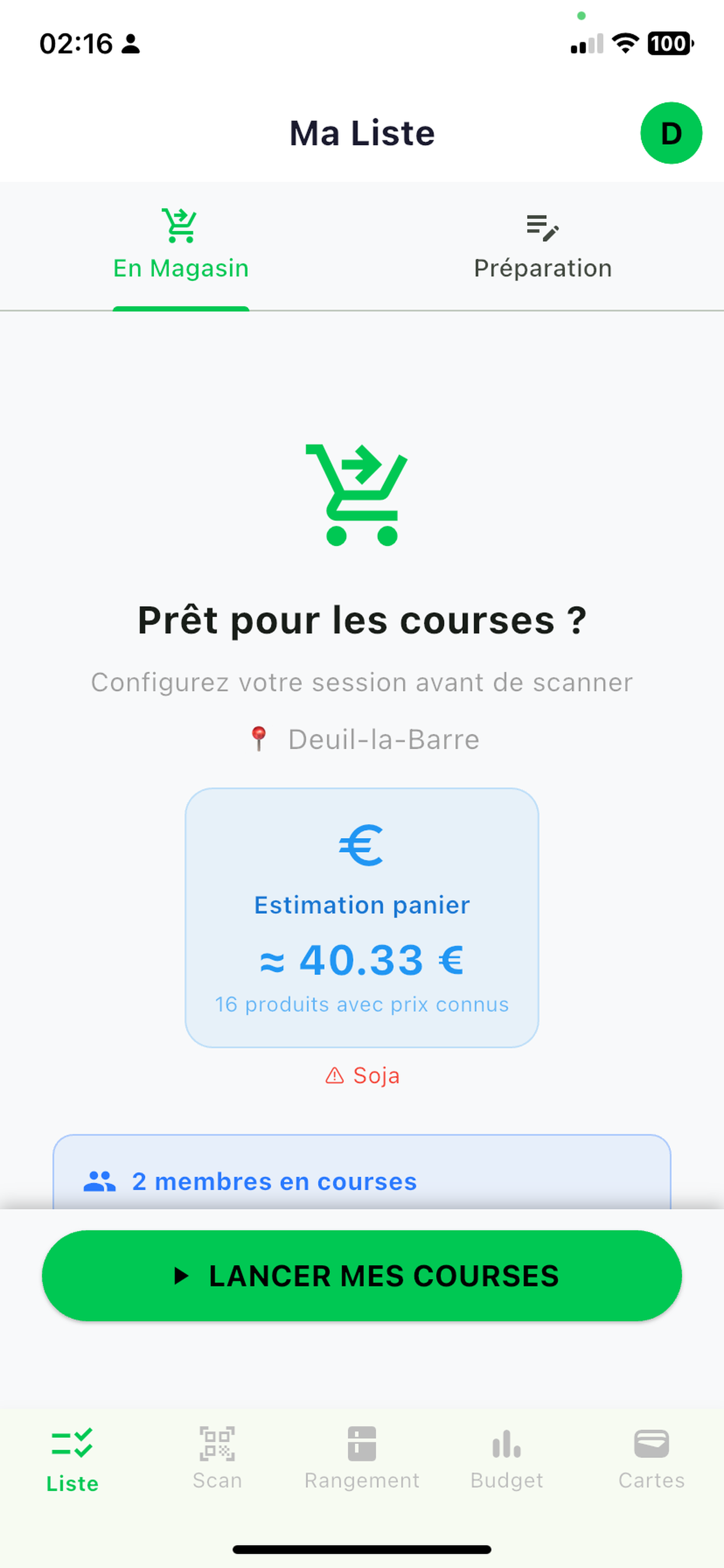Go to the Liste tab

click(72, 1459)
